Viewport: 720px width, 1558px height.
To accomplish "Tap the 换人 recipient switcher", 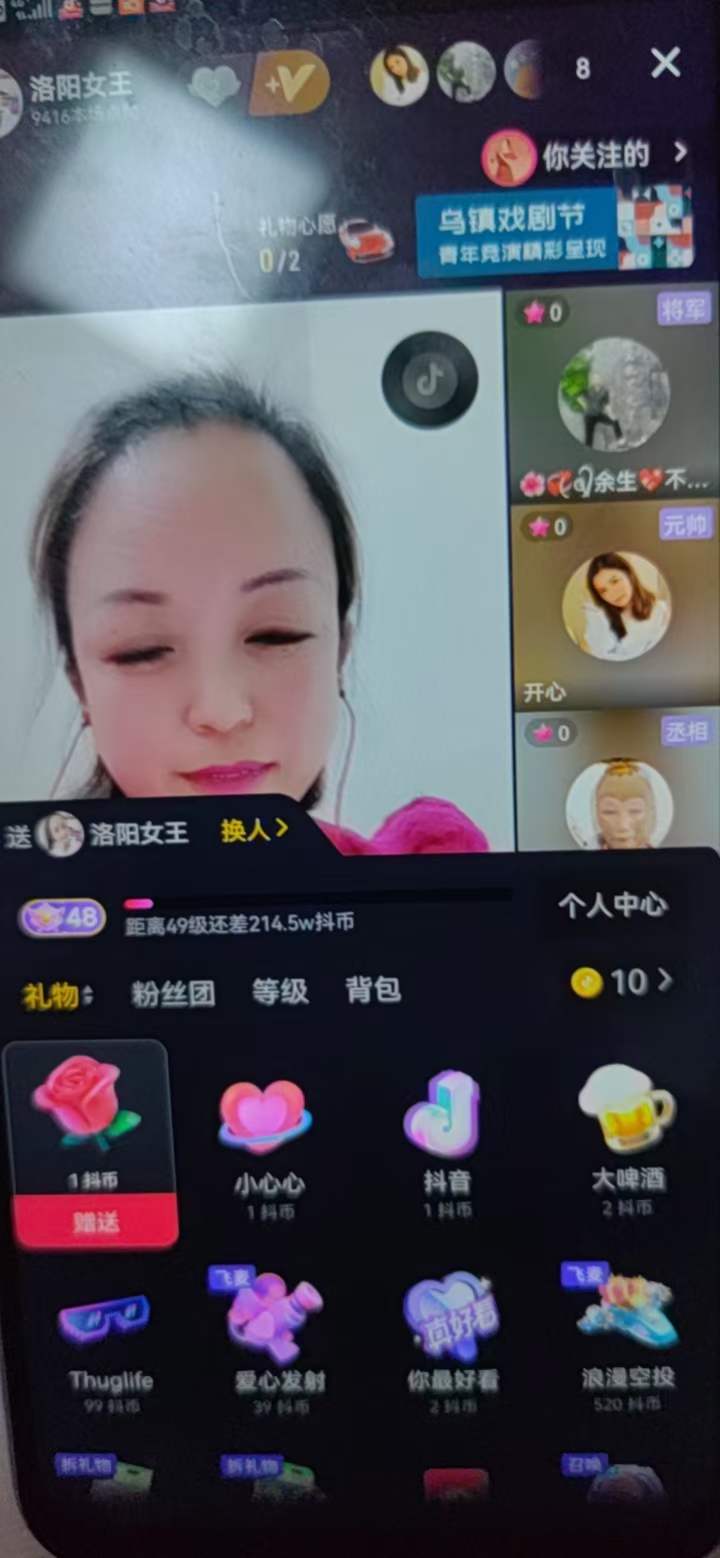I will point(254,830).
